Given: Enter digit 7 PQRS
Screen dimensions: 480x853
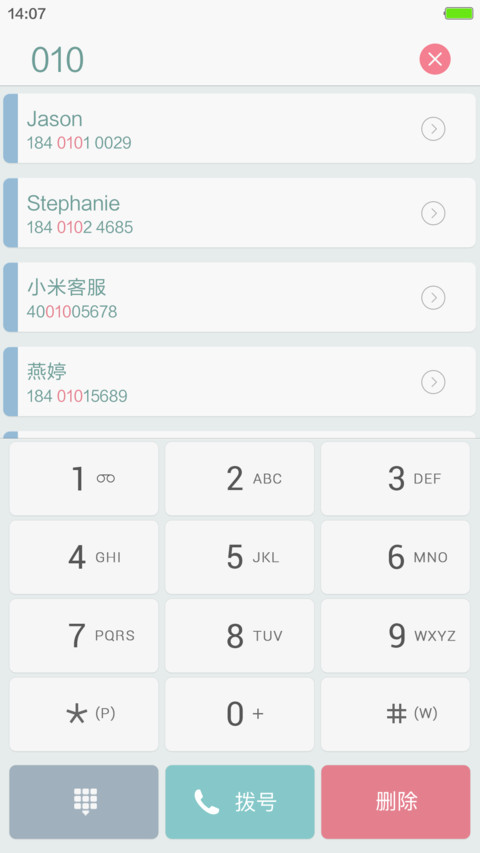Looking at the screenshot, I should [x=84, y=635].
